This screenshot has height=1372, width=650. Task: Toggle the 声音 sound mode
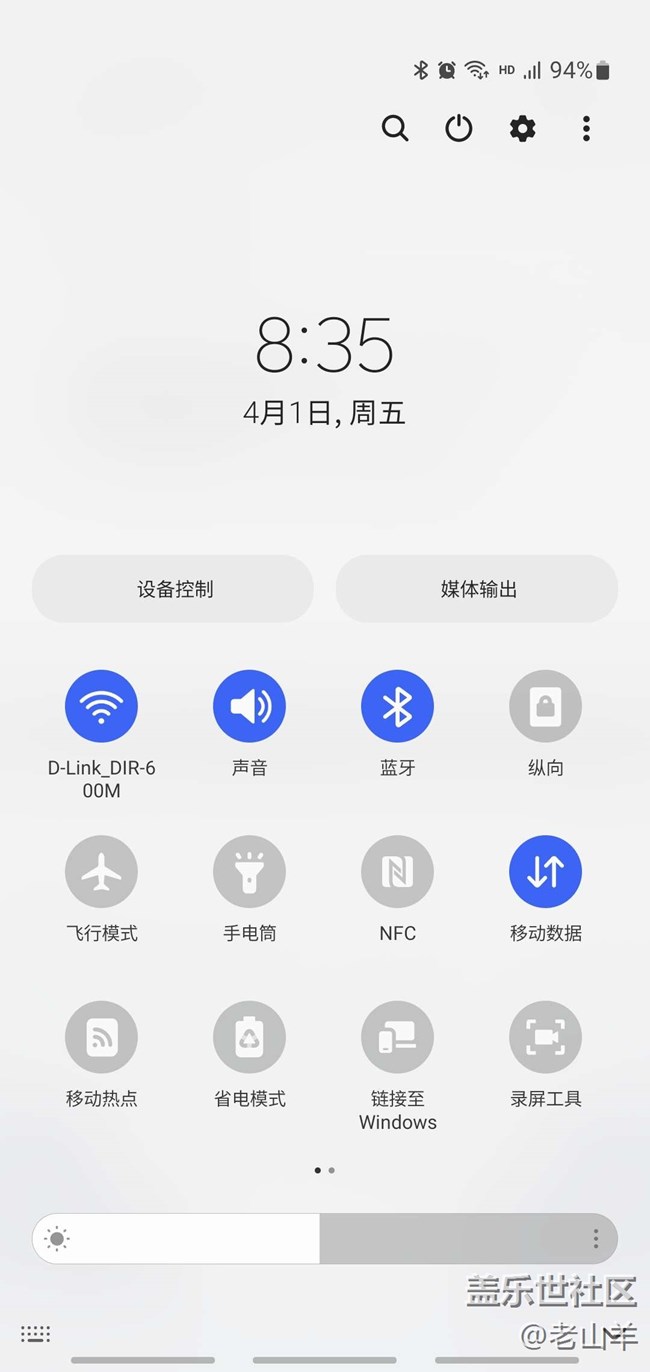click(x=249, y=706)
